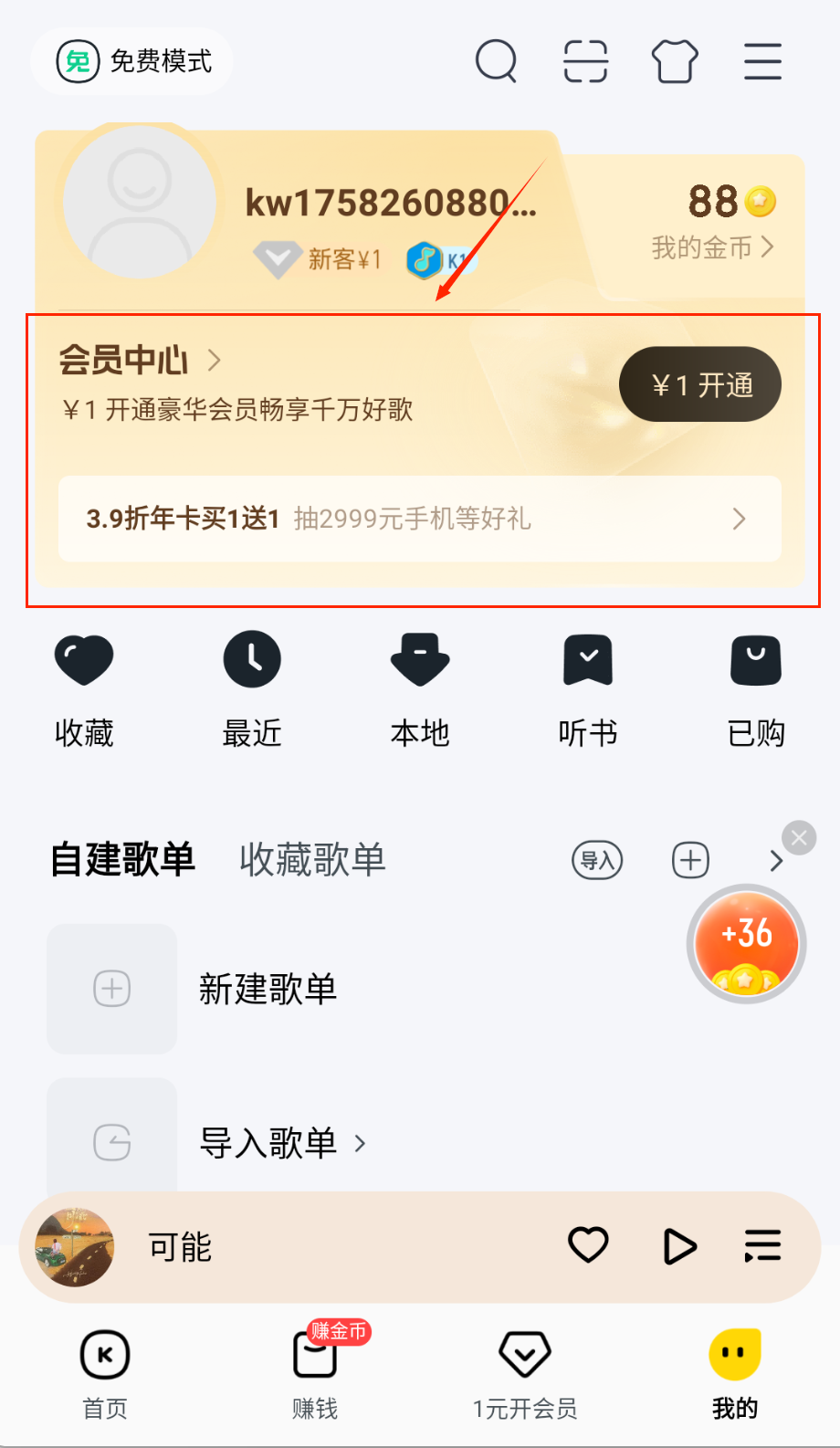Tap the 免费模式 chip
The height and width of the screenshot is (1448, 840).
coord(133,61)
